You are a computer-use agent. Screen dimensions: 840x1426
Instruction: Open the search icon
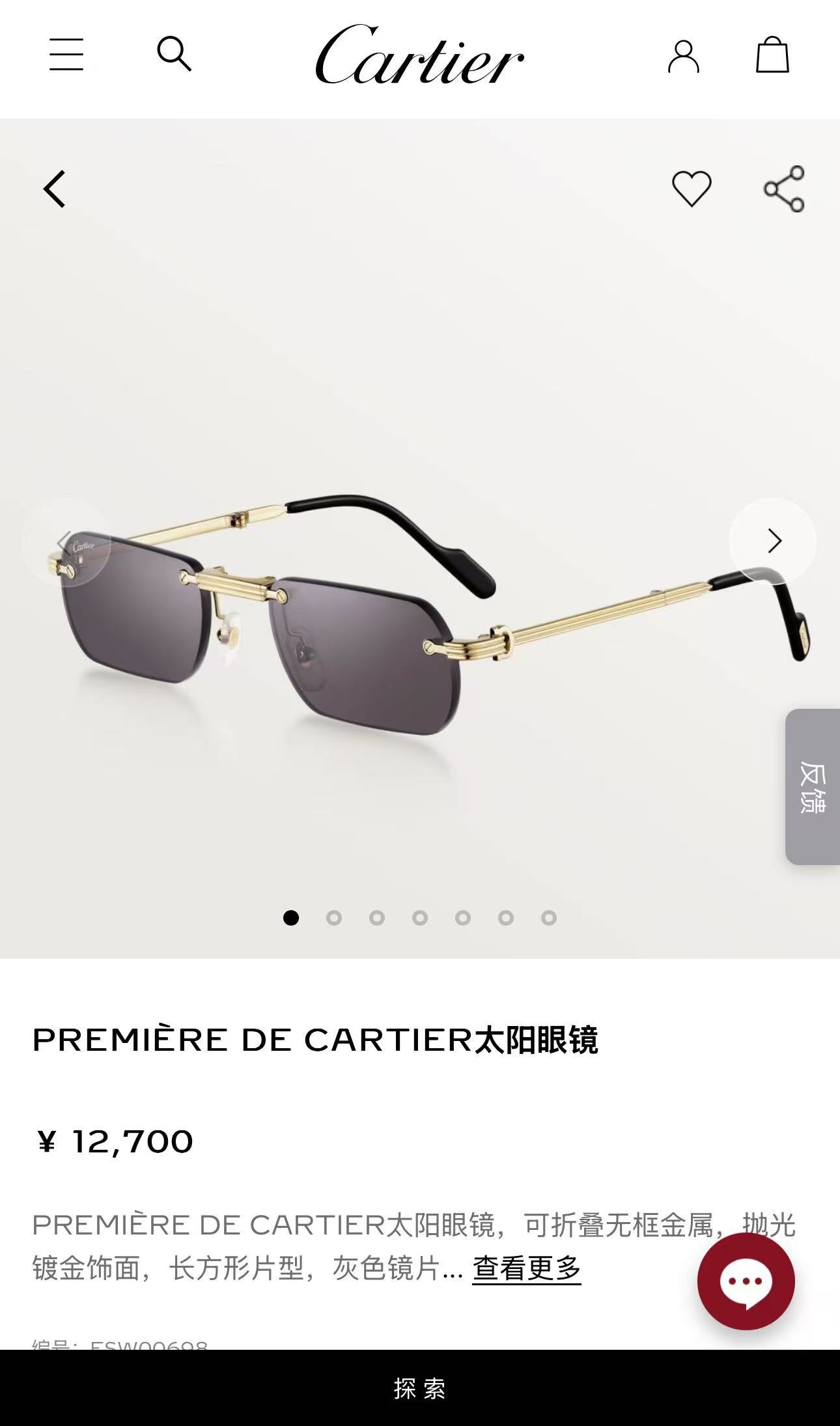click(175, 53)
